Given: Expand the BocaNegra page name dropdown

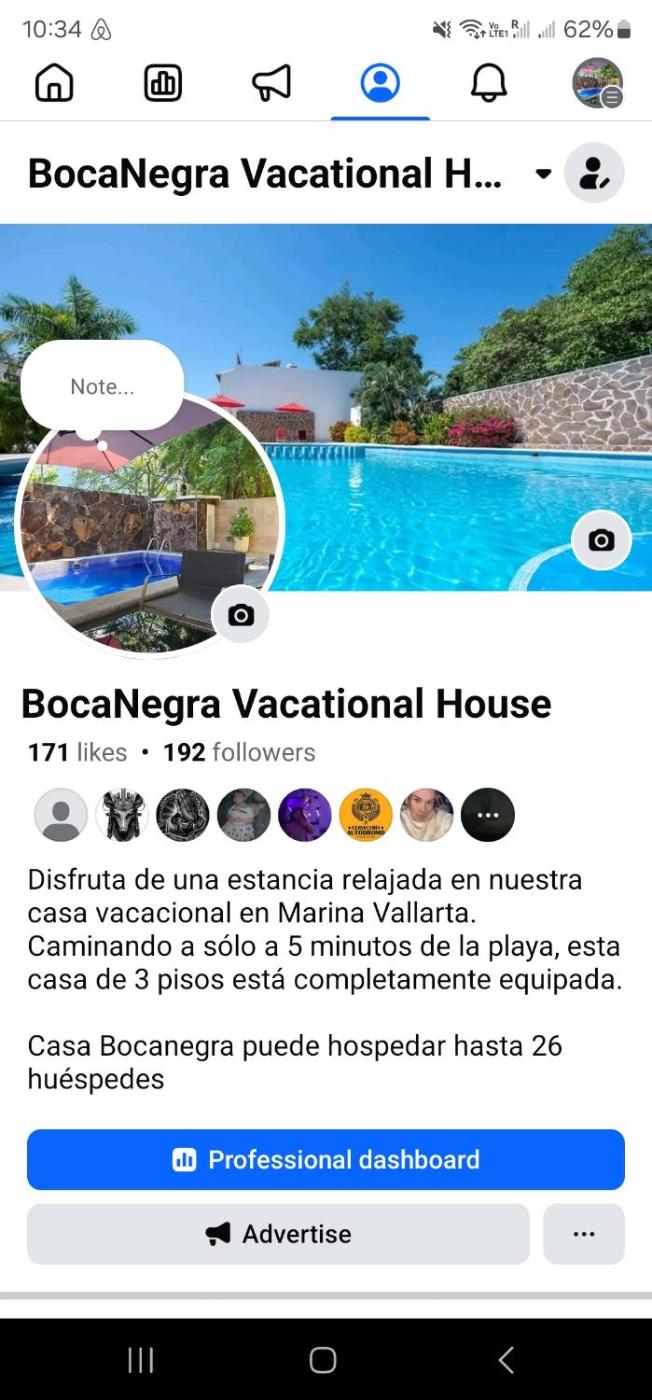Looking at the screenshot, I should [x=543, y=174].
